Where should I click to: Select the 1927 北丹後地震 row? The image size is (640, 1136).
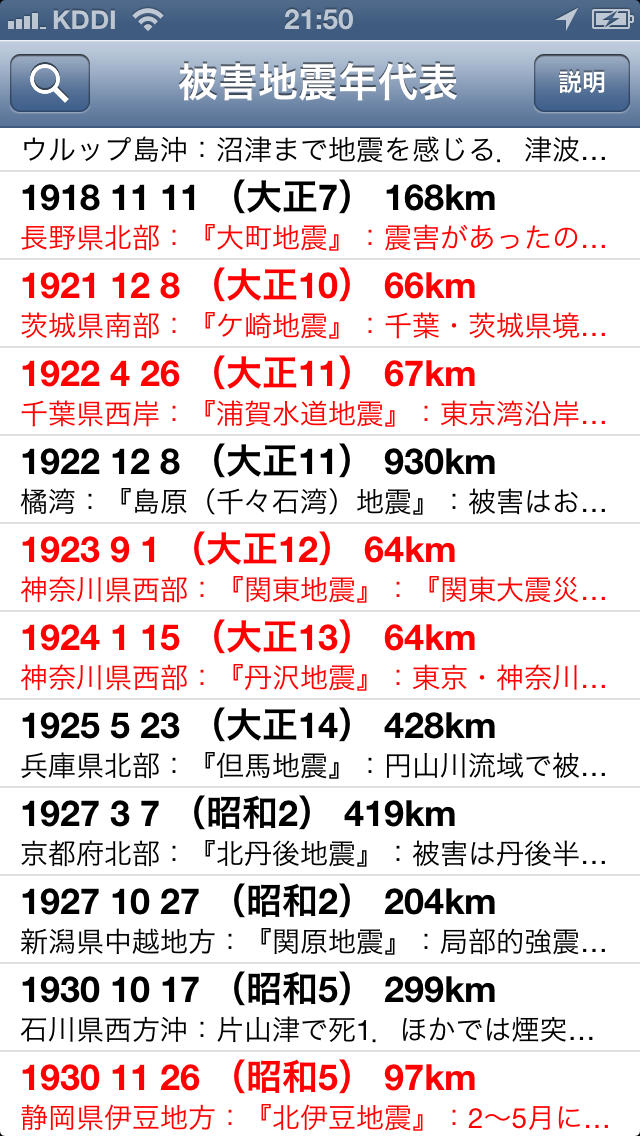[320, 832]
